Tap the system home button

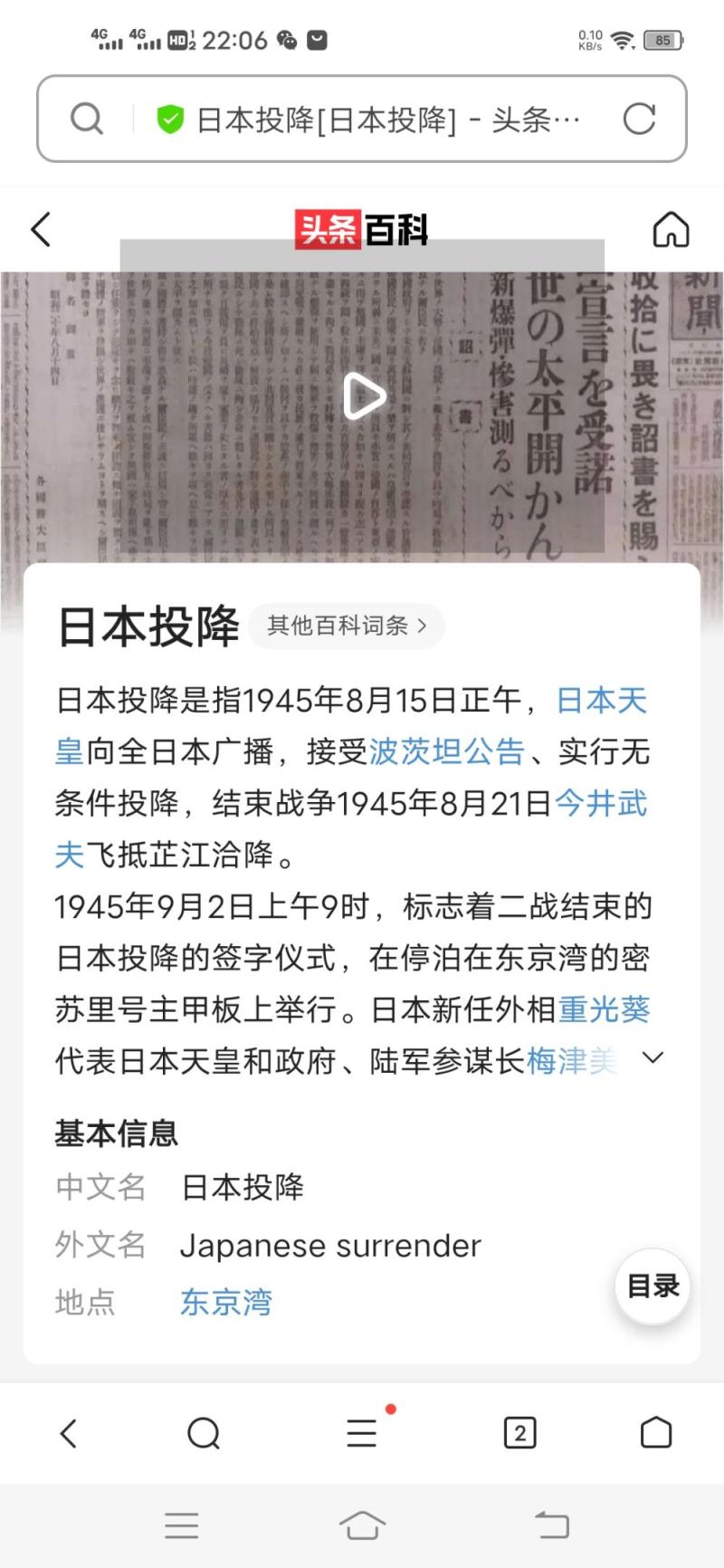click(x=362, y=1525)
